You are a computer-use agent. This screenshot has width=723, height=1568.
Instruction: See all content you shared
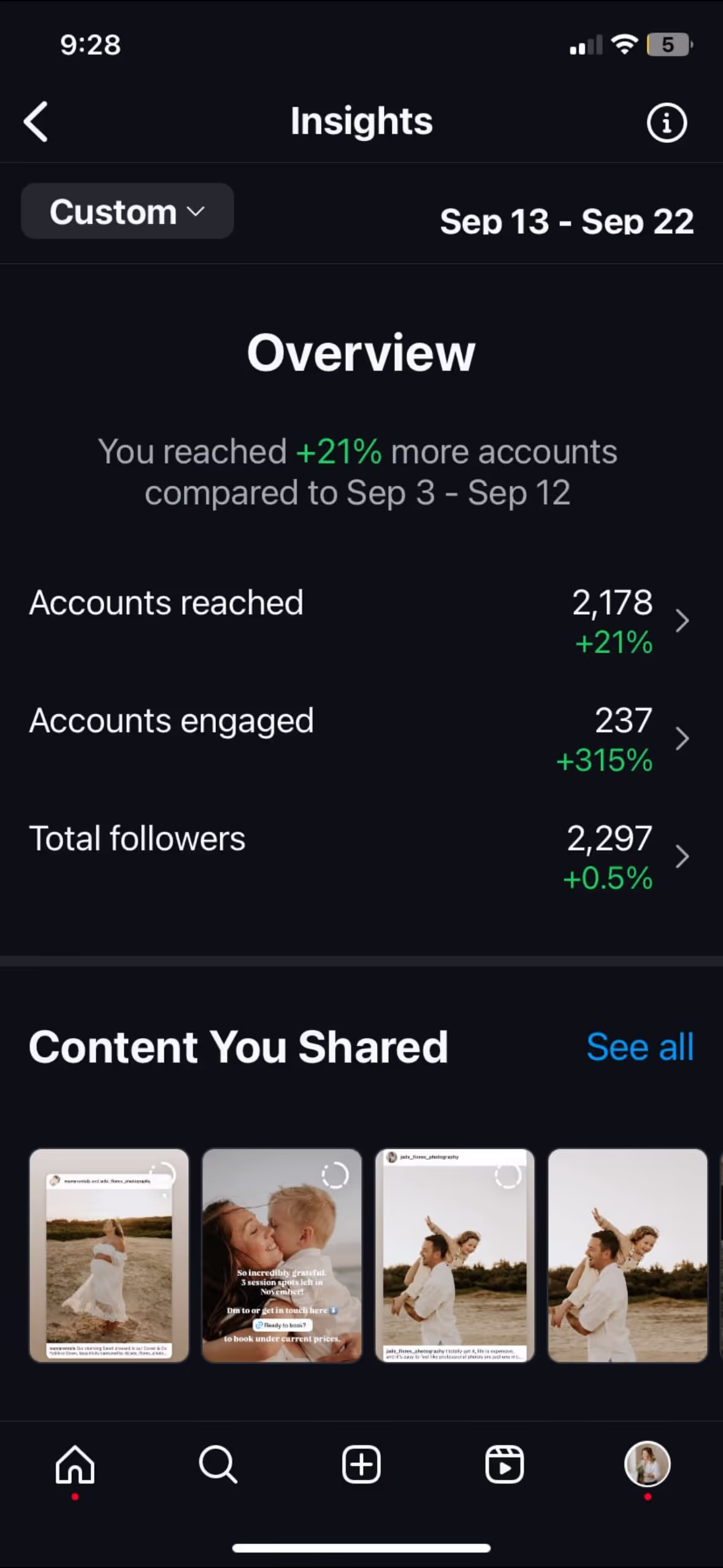click(640, 1047)
